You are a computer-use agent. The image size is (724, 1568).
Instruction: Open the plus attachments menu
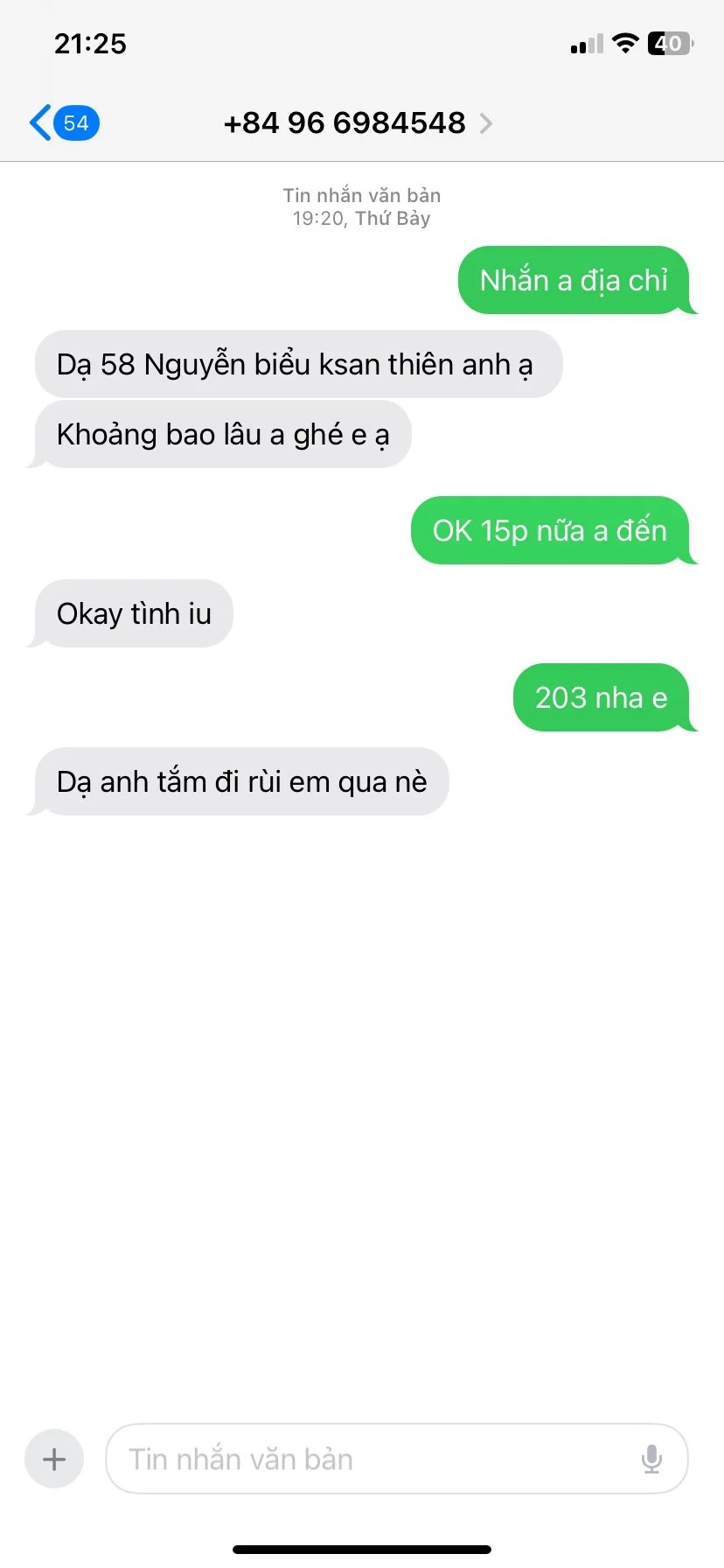click(x=54, y=1459)
